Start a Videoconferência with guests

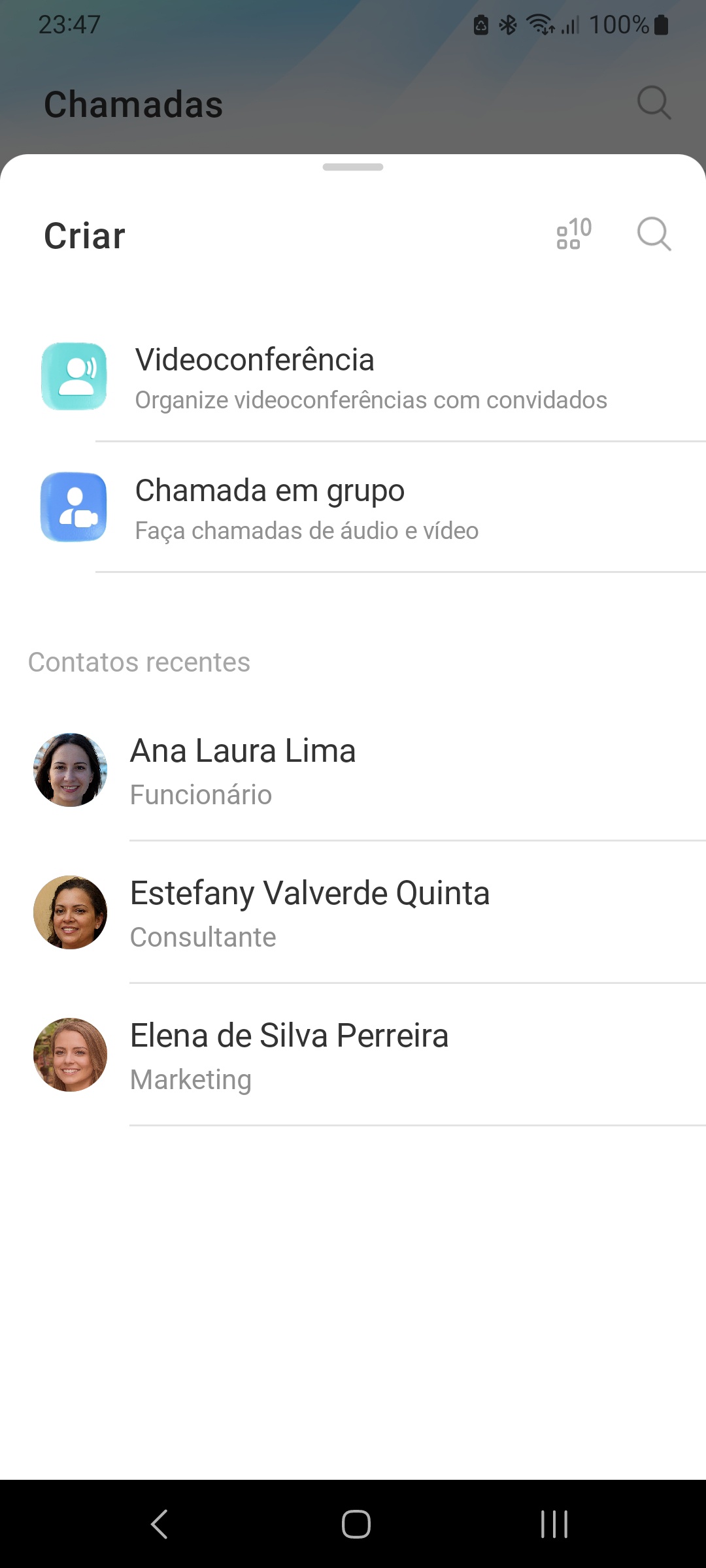pos(353,377)
